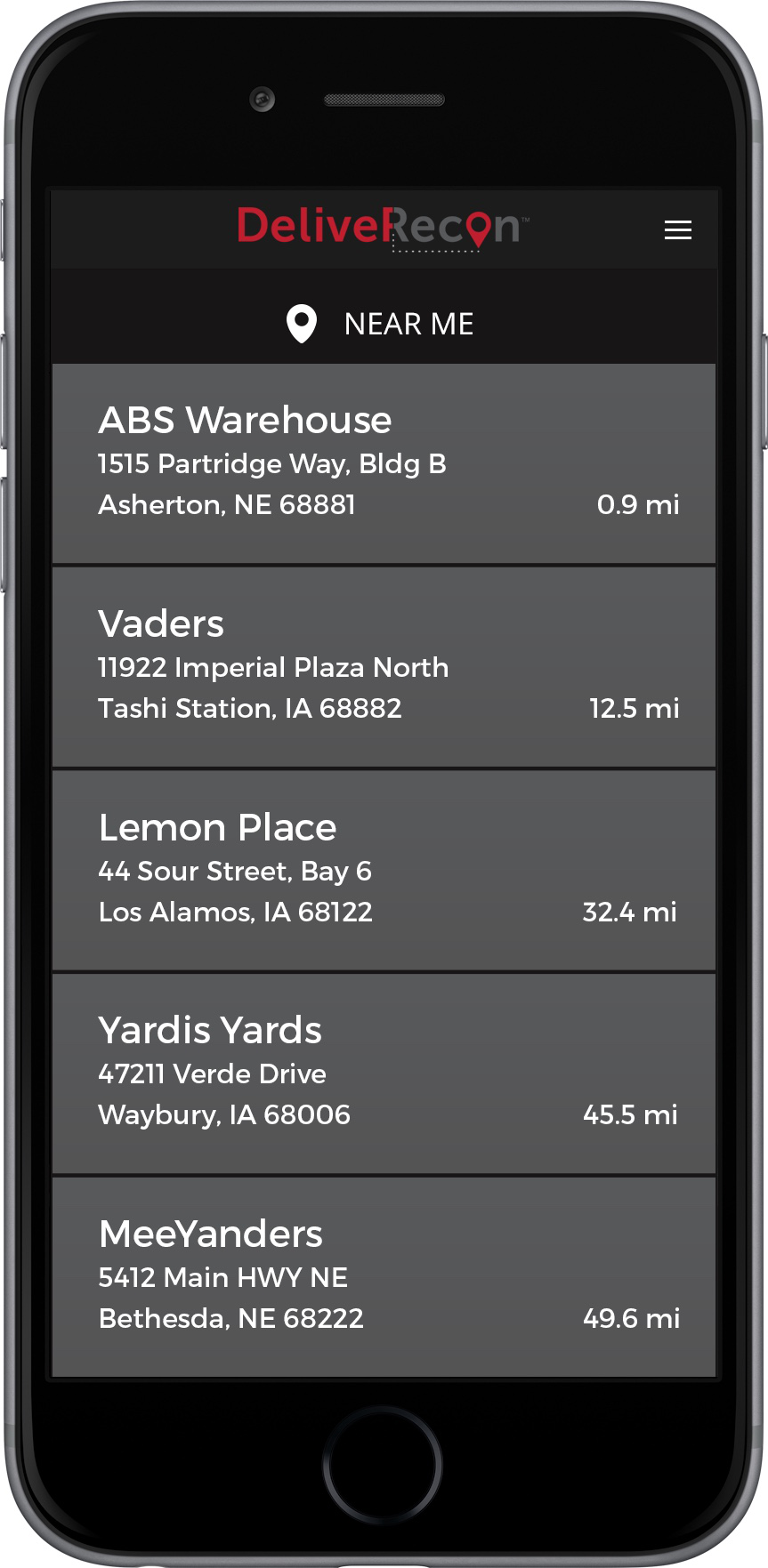Image resolution: width=768 pixels, height=1568 pixels.
Task: Open the hamburger menu
Action: pos(677,230)
